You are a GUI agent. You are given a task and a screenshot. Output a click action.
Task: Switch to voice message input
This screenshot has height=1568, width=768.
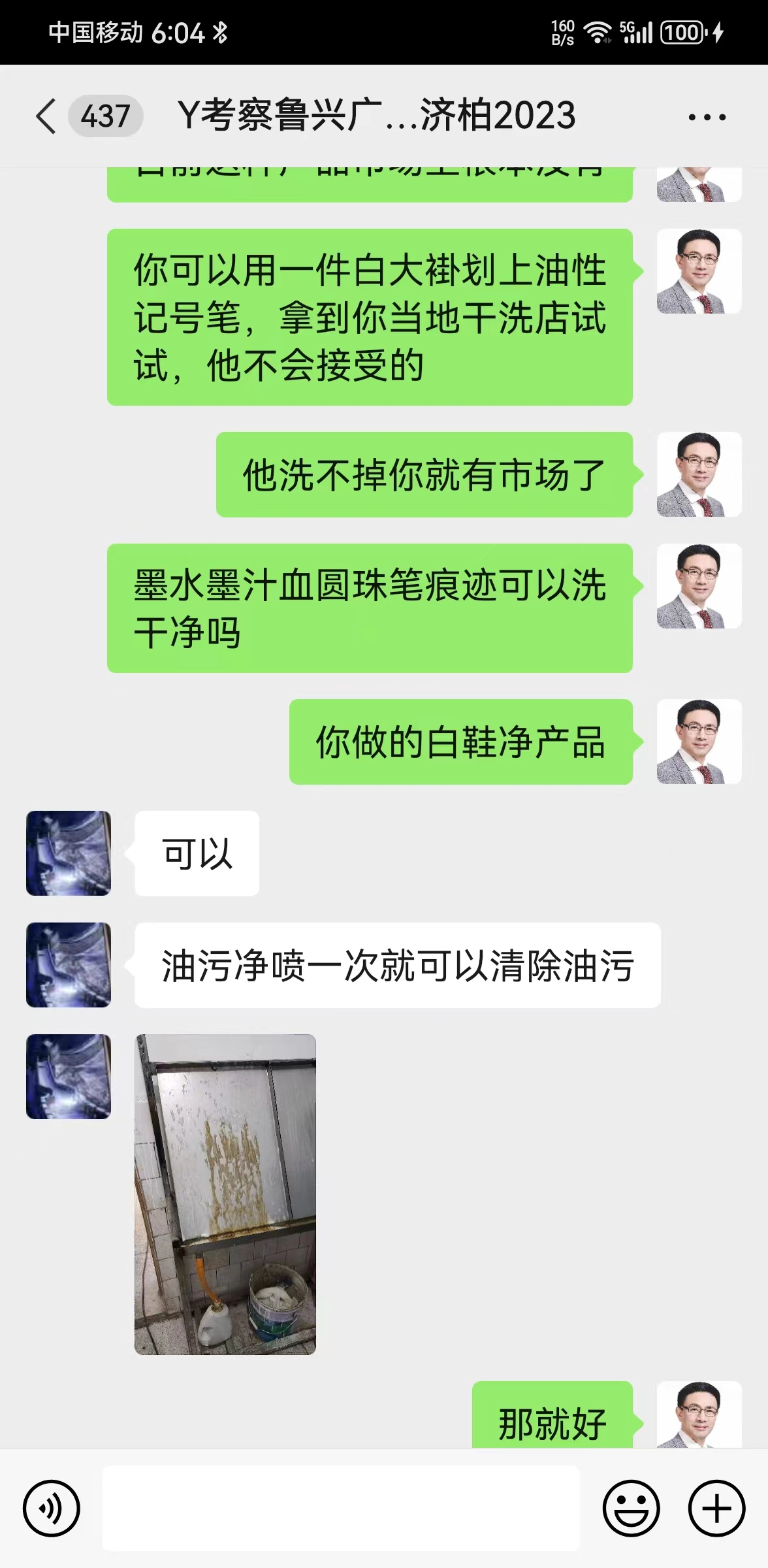[x=52, y=1509]
